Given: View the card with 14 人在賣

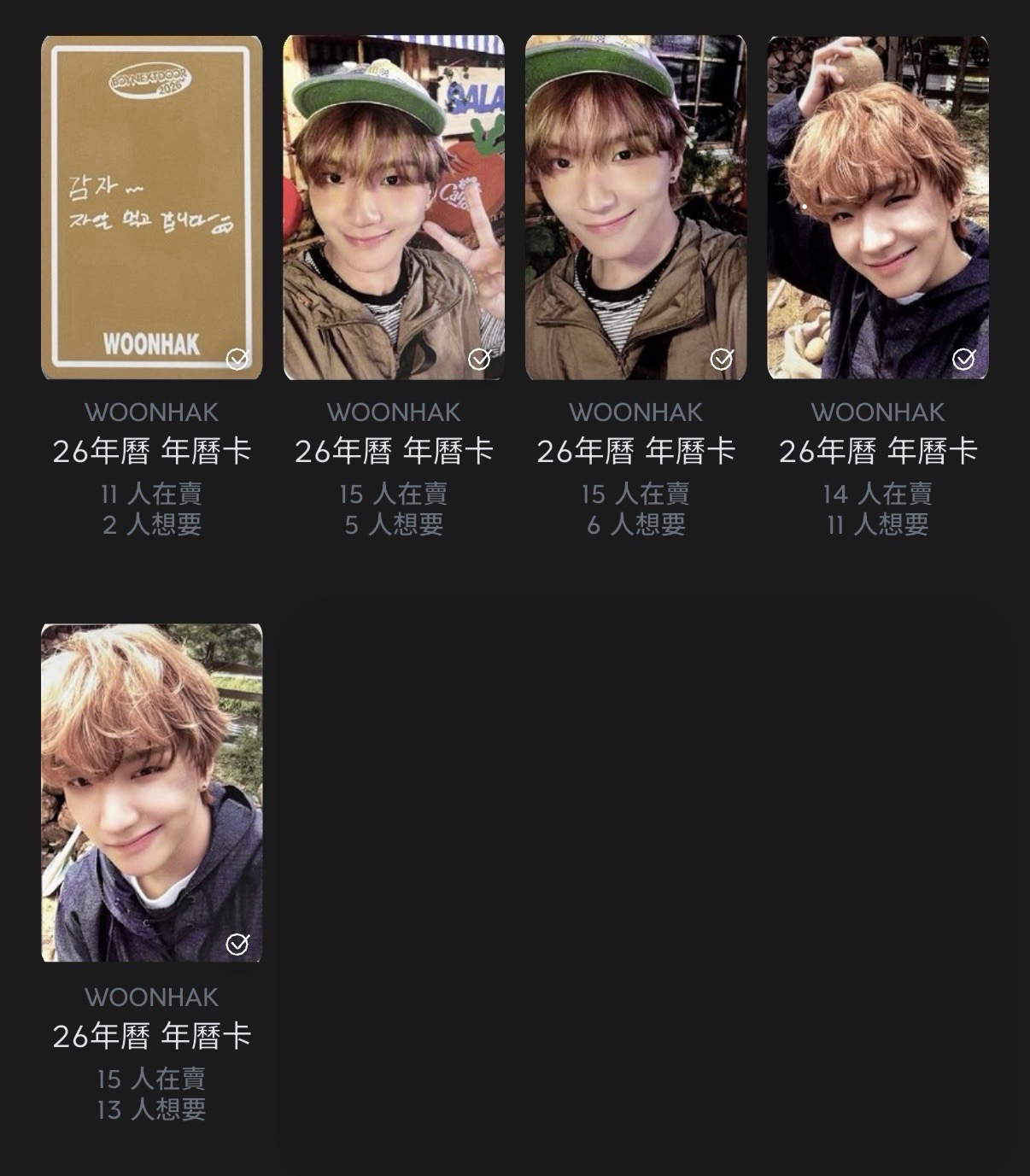Looking at the screenshot, I should [x=877, y=208].
